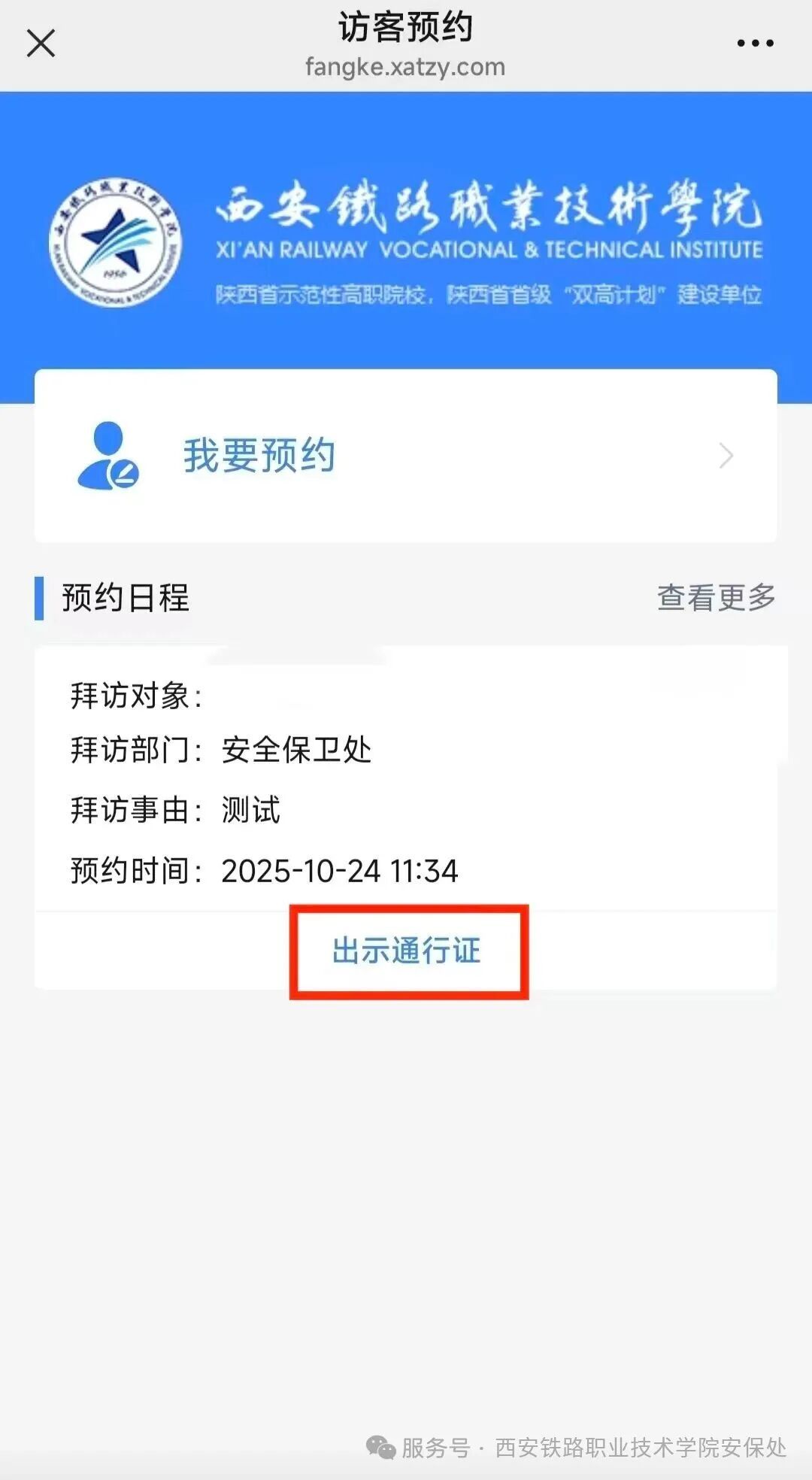Tap 查看更多 to see more schedules
Screen dimensions: 812x1480
click(715, 598)
